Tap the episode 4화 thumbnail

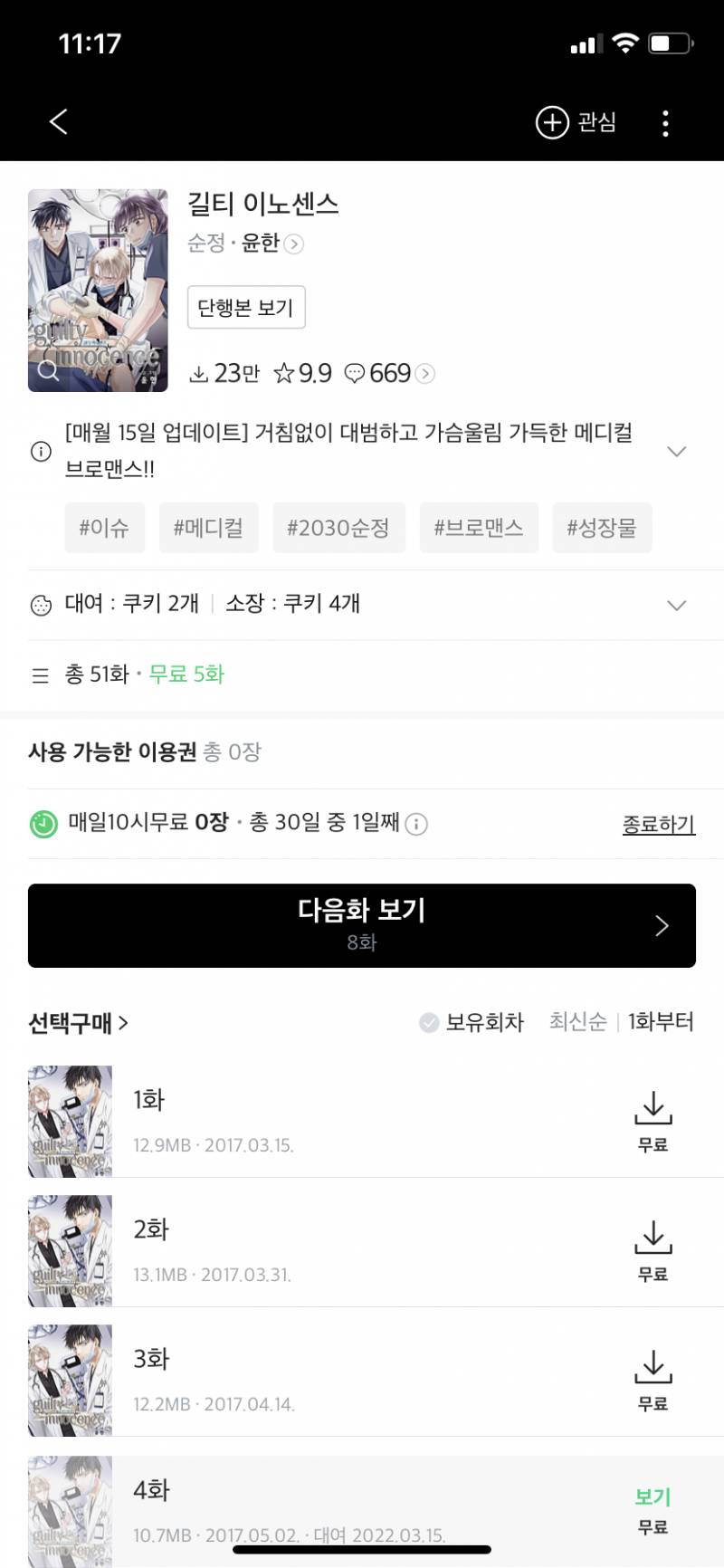point(70,1510)
